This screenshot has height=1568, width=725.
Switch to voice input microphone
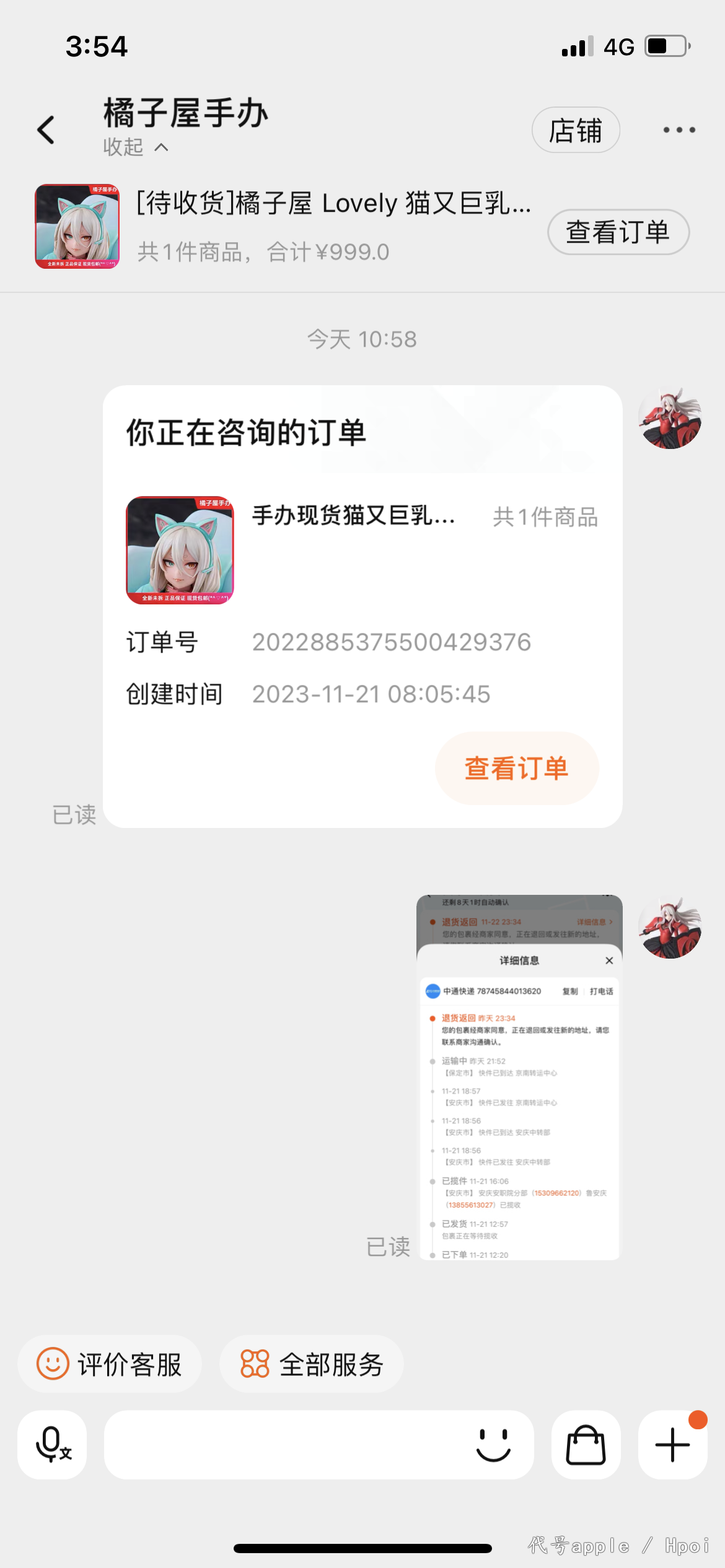[53, 1445]
